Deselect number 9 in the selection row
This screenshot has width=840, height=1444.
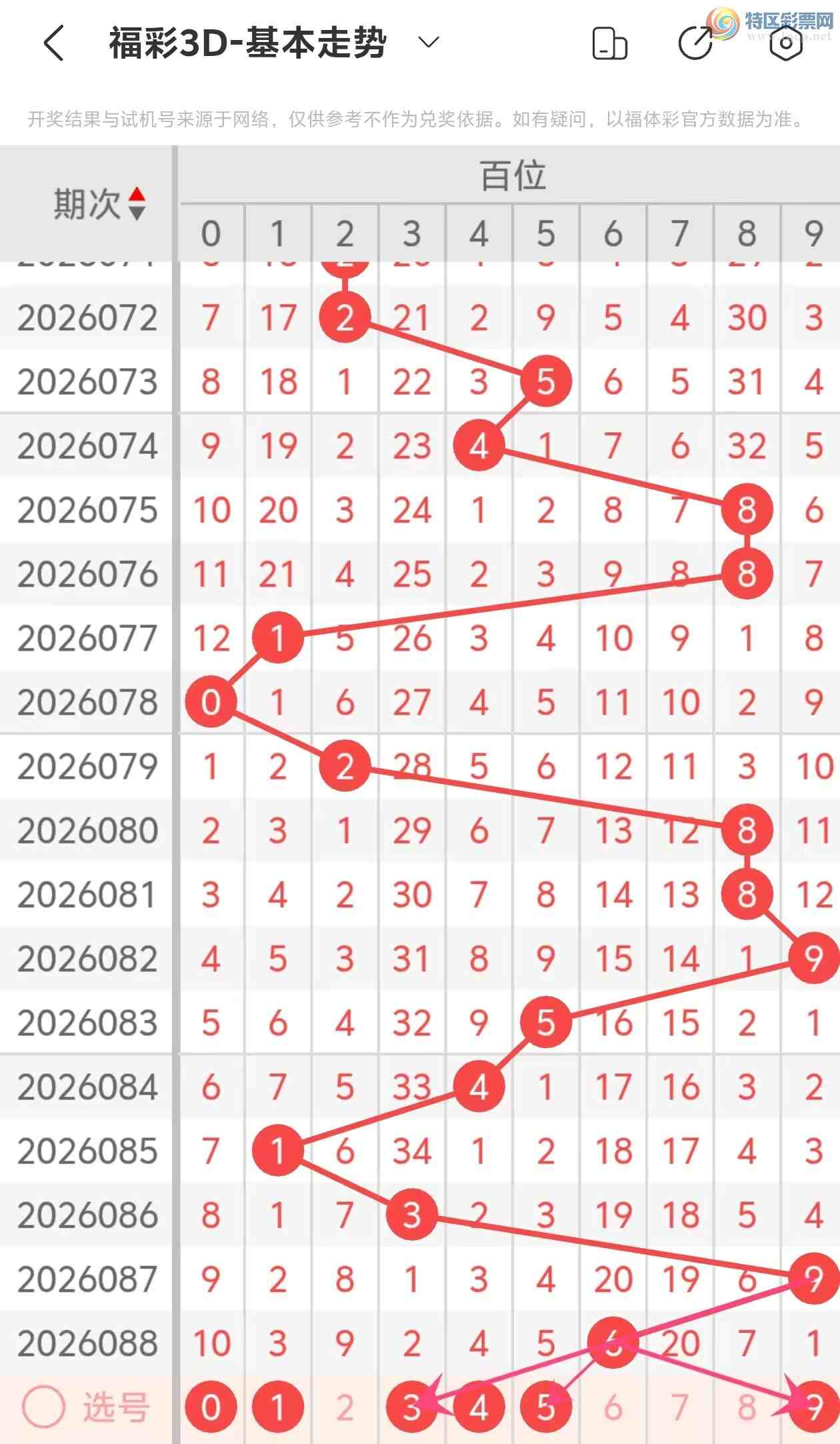[813, 1407]
